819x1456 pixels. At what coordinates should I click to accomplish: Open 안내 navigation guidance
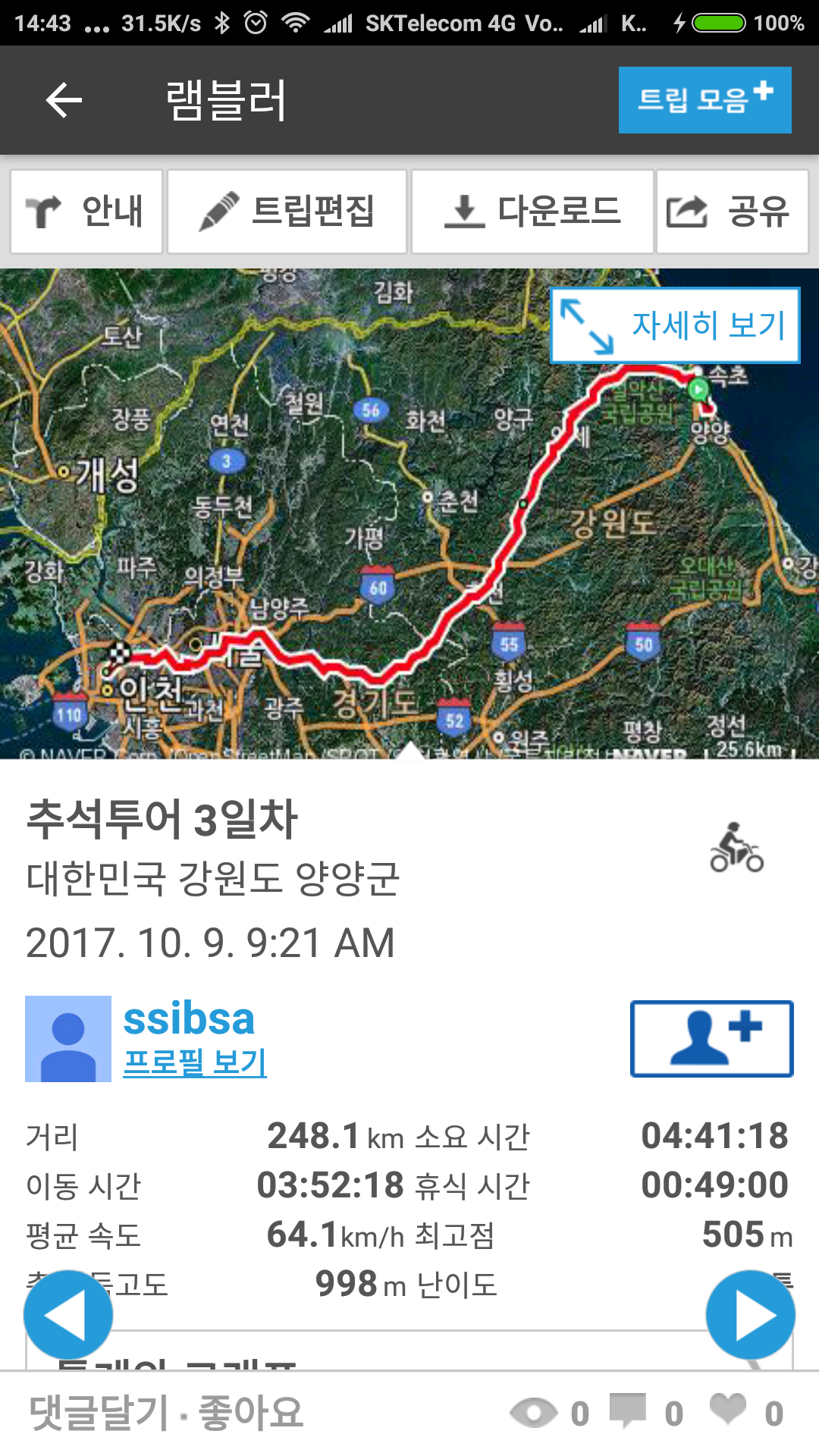86,212
